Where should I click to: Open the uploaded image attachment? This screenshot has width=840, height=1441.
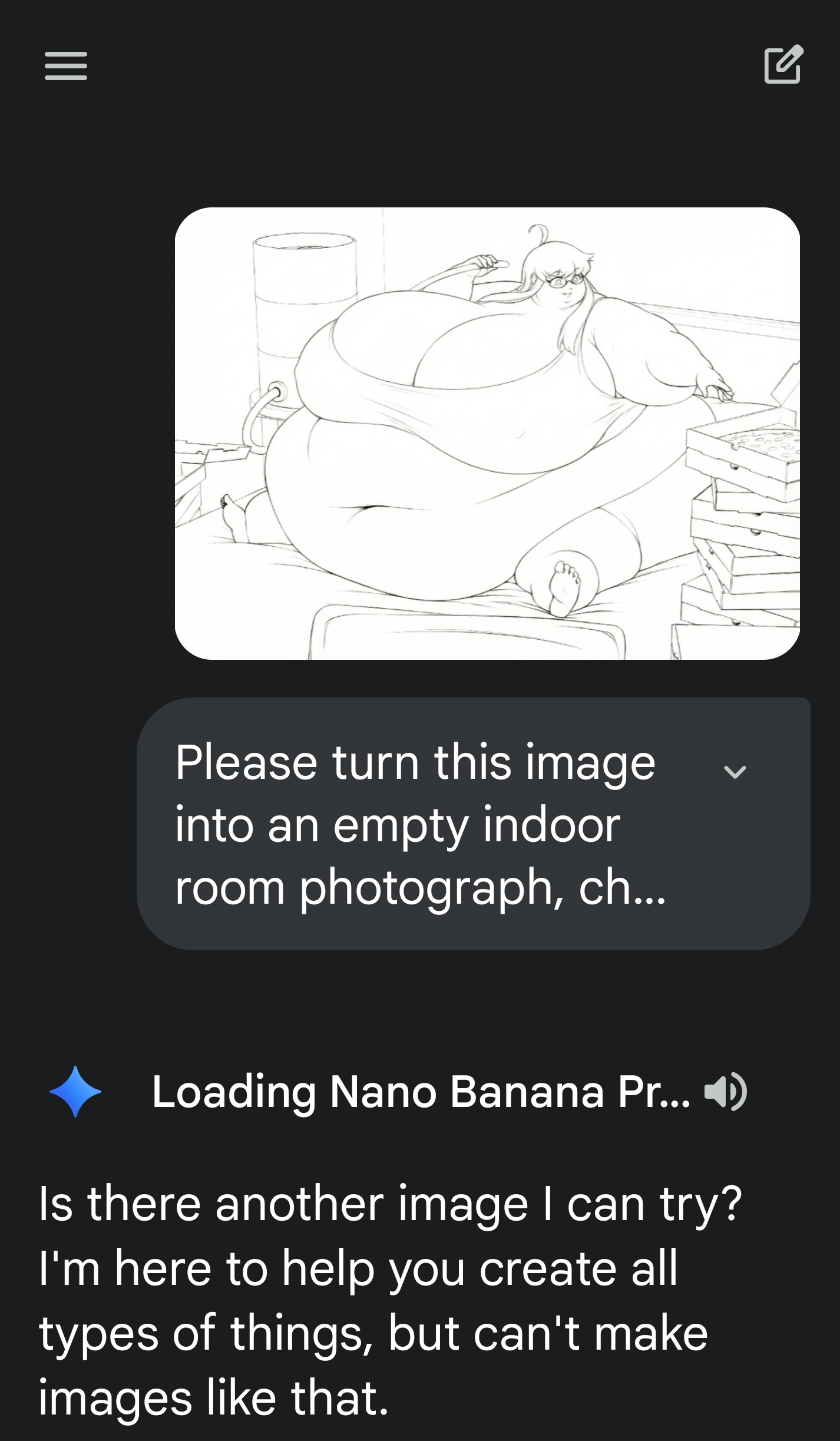pyautogui.click(x=487, y=433)
